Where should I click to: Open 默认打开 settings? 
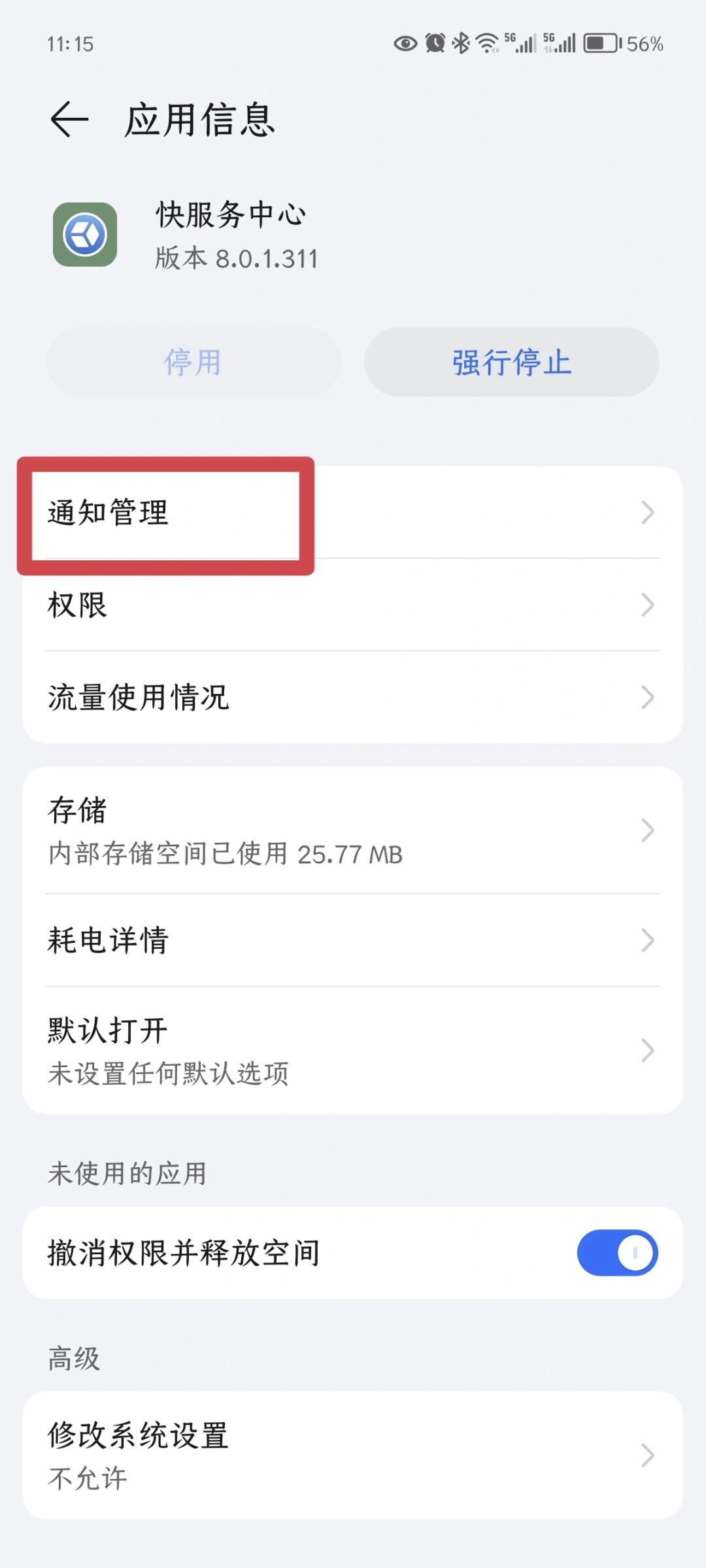pyautogui.click(x=353, y=1050)
